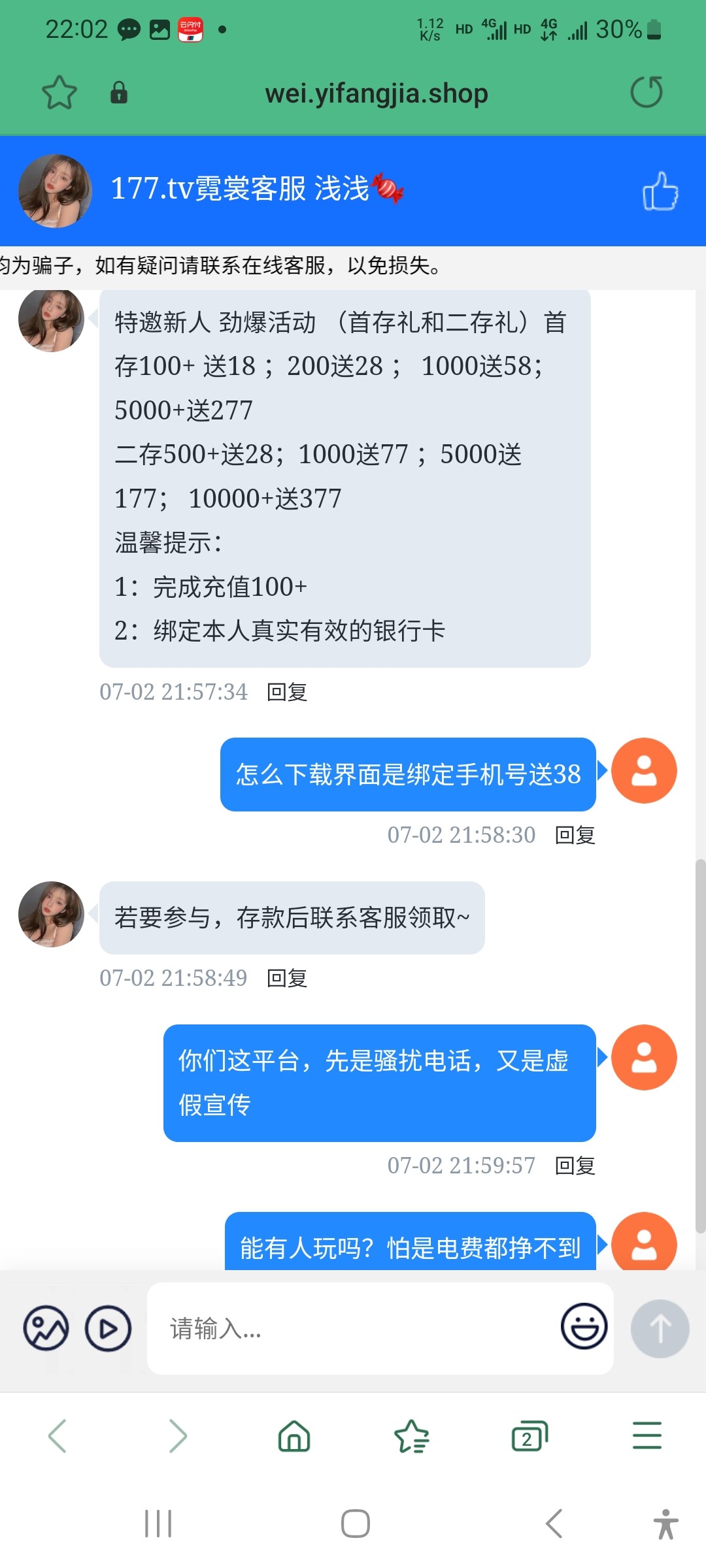
Task: Reply to the message sent at 21:58:49
Action: pos(287,978)
